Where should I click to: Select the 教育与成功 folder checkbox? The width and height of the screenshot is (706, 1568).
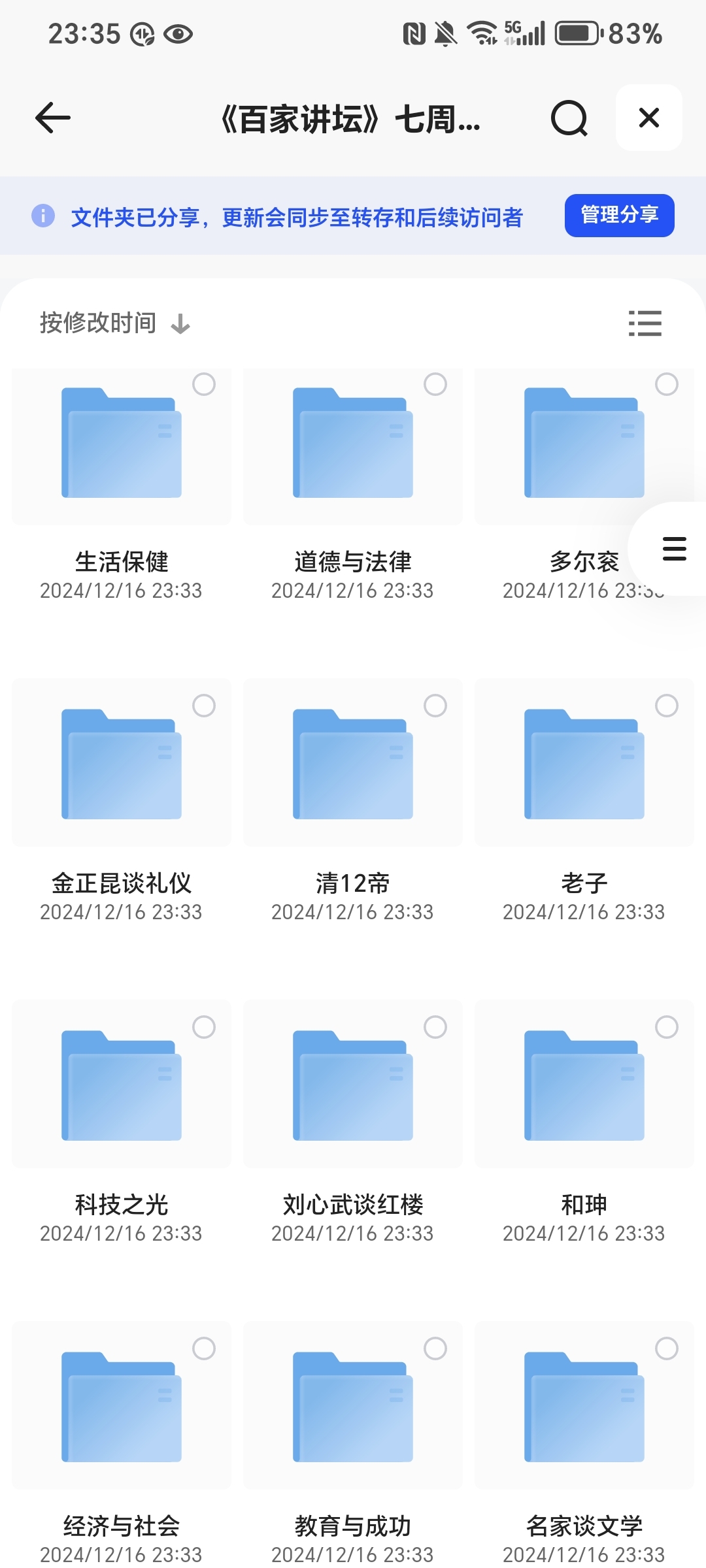pos(435,1348)
